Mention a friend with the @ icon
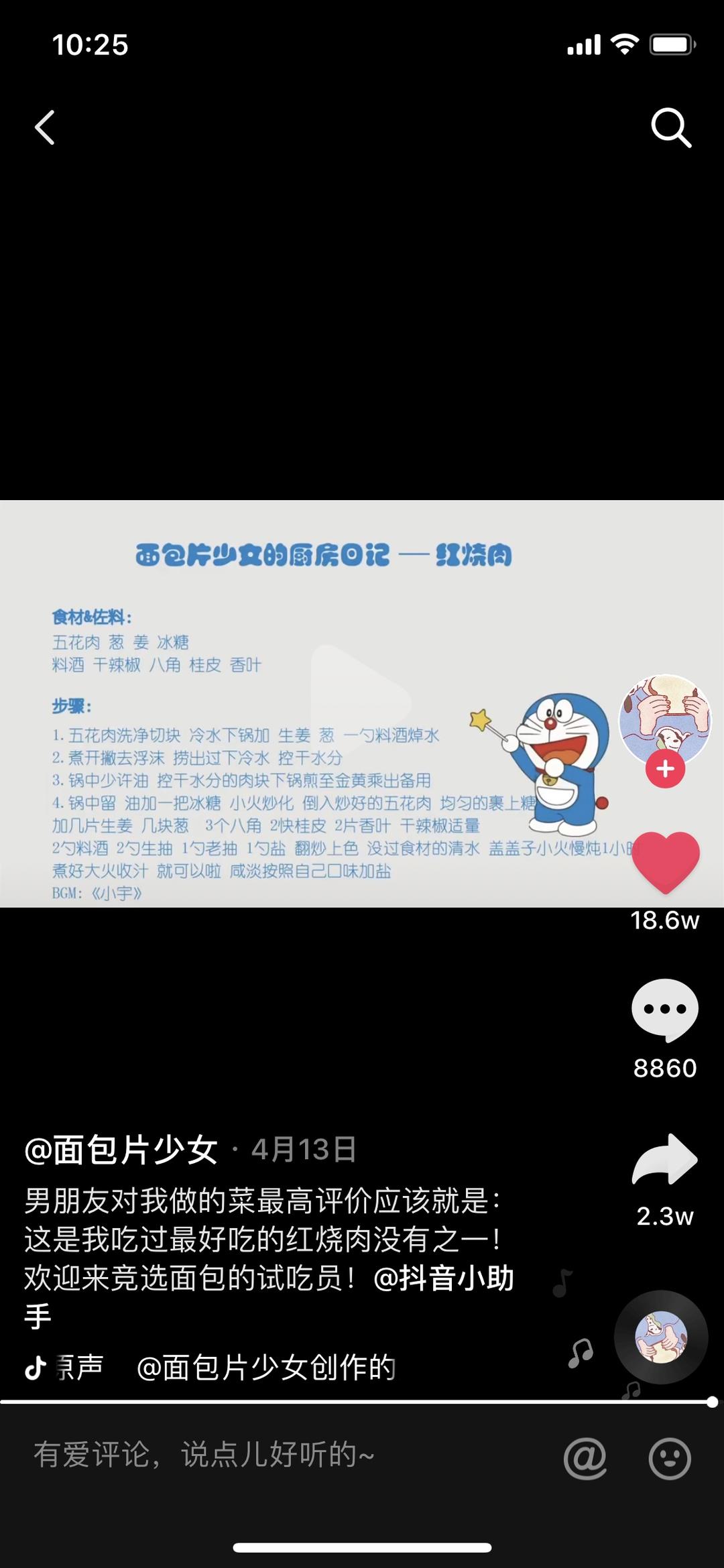This screenshot has width=724, height=1568. pyautogui.click(x=585, y=1457)
